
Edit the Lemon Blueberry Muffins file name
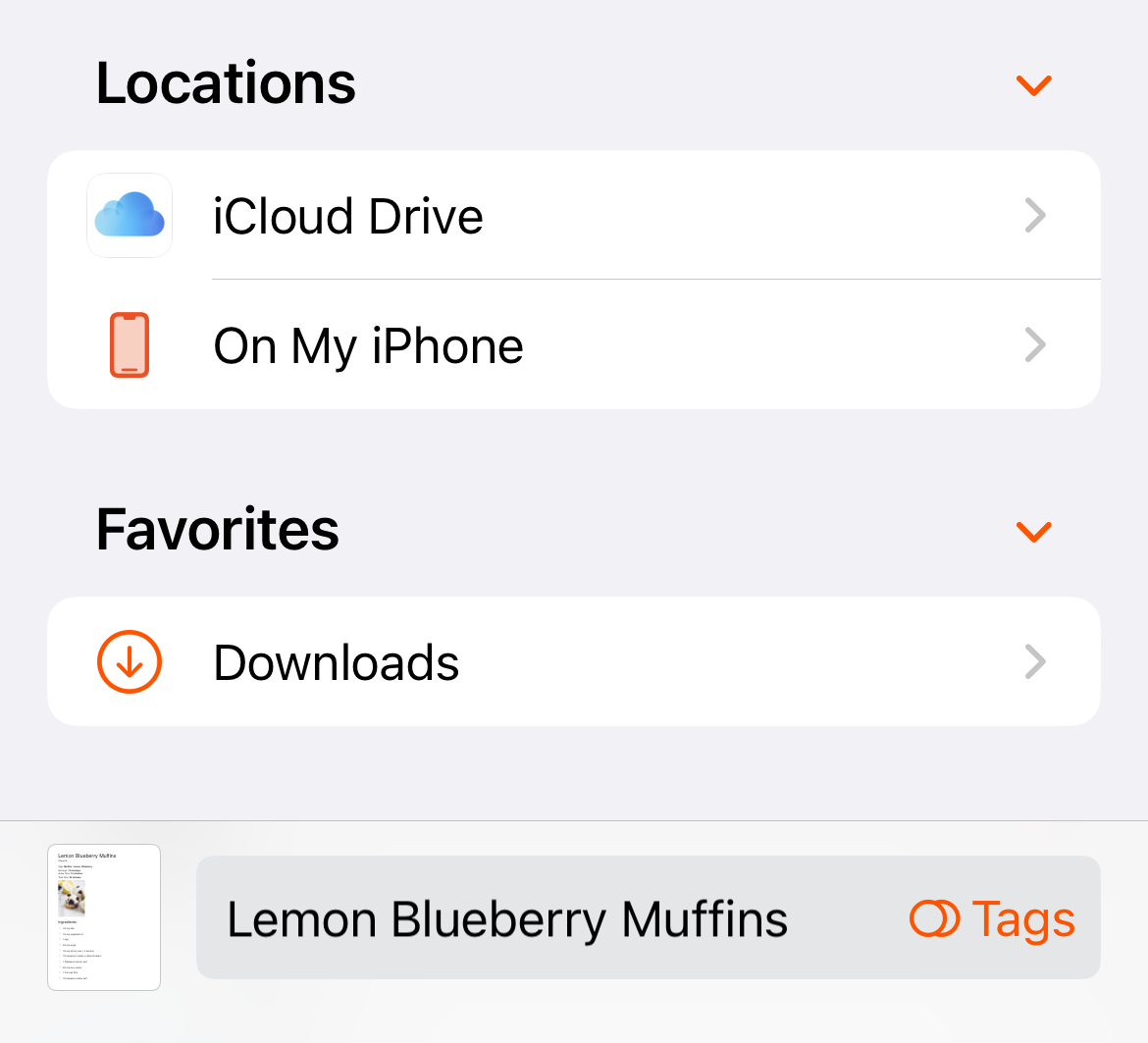tap(507, 919)
